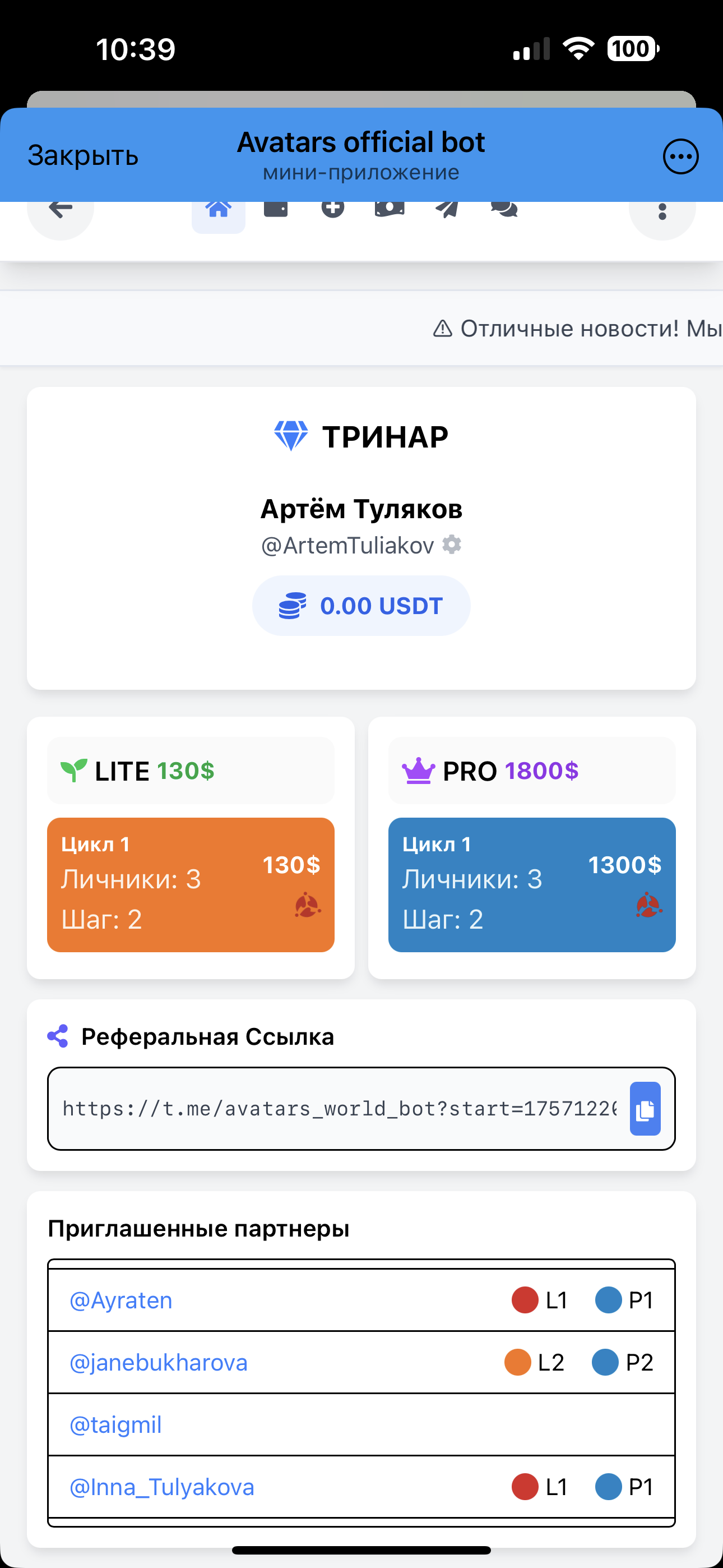Viewport: 723px width, 1568px height.
Task: Copy the referral link
Action: [645, 1109]
